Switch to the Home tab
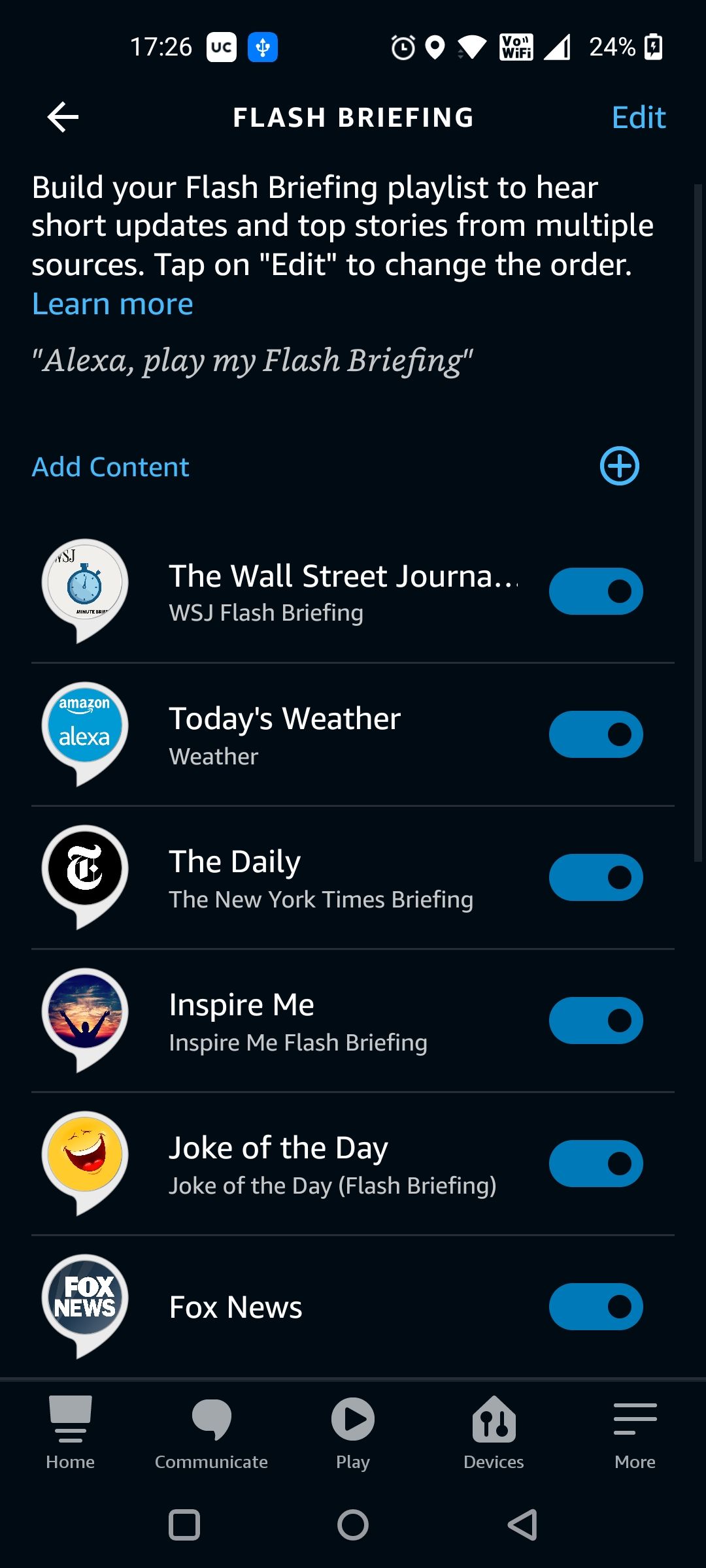The height and width of the screenshot is (1568, 706). (x=71, y=1432)
